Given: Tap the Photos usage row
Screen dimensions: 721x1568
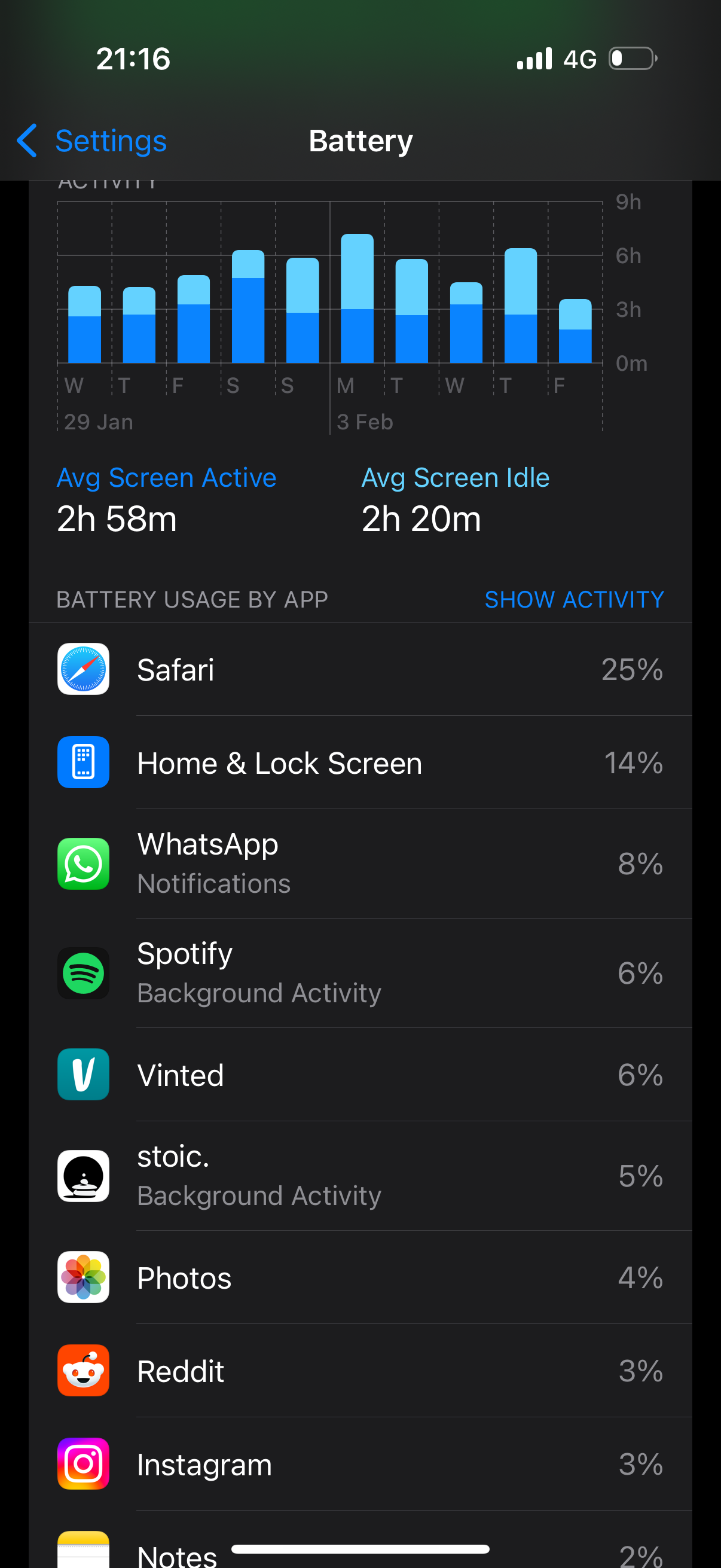Looking at the screenshot, I should point(360,1277).
